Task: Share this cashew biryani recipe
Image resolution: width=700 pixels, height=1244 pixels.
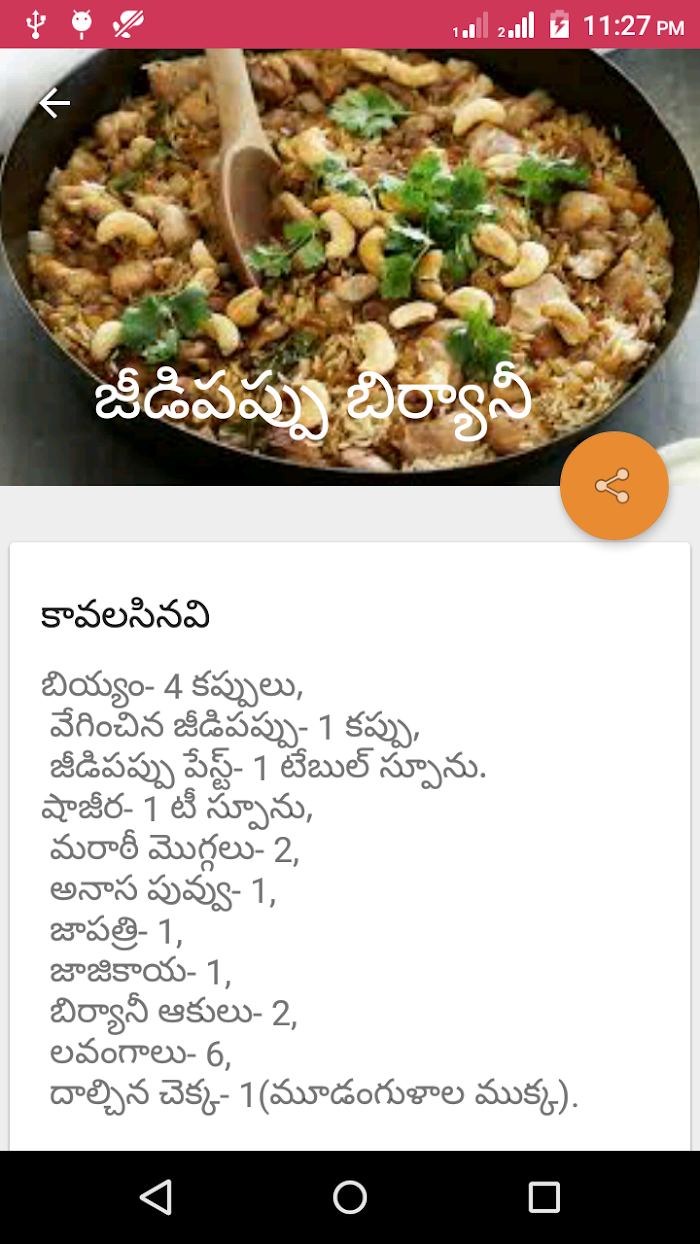Action: (614, 486)
